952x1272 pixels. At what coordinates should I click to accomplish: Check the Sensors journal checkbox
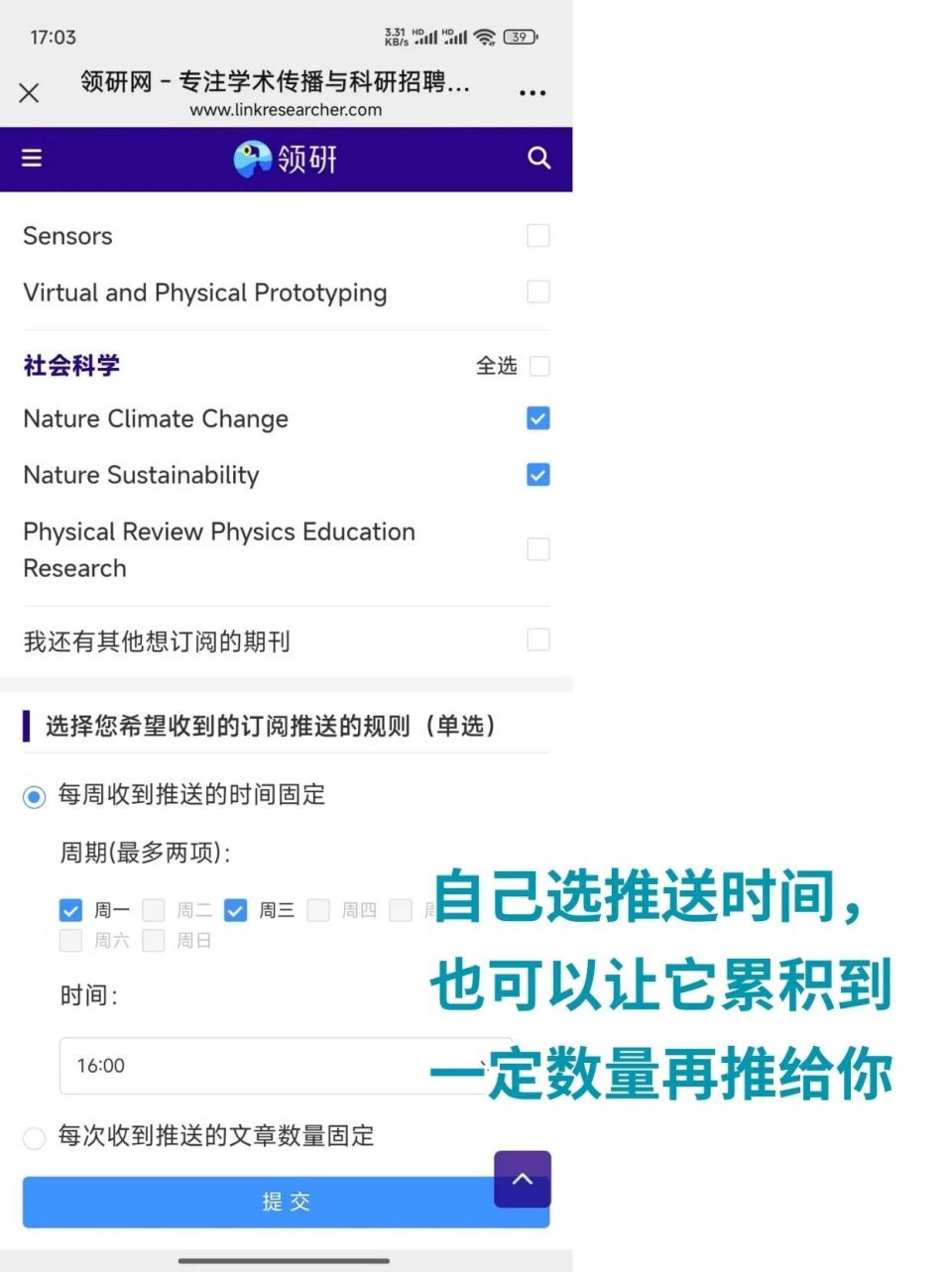[x=538, y=235]
